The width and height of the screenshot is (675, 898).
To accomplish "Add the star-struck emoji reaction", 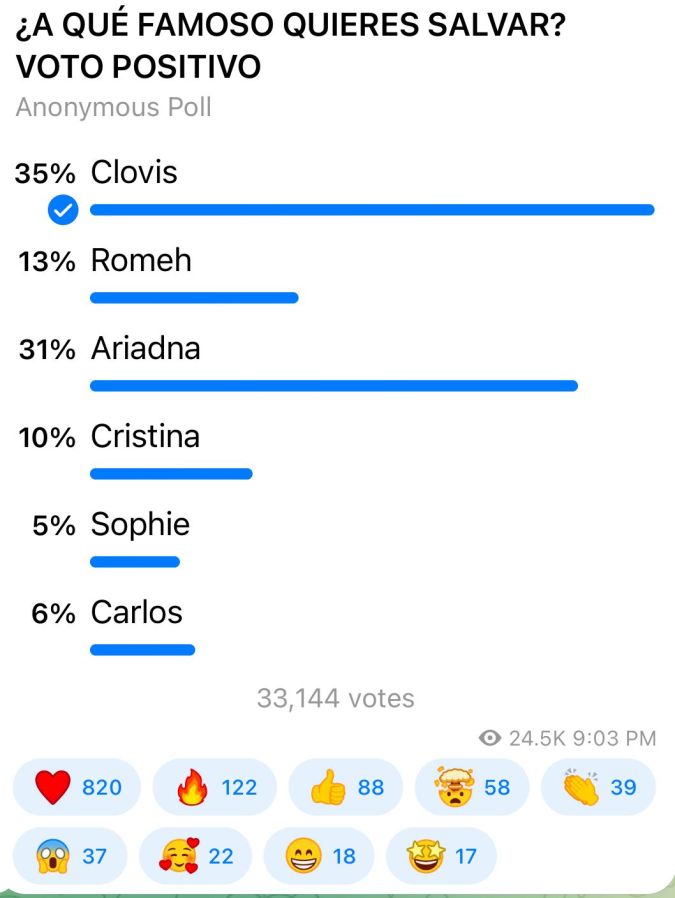I will (440, 856).
